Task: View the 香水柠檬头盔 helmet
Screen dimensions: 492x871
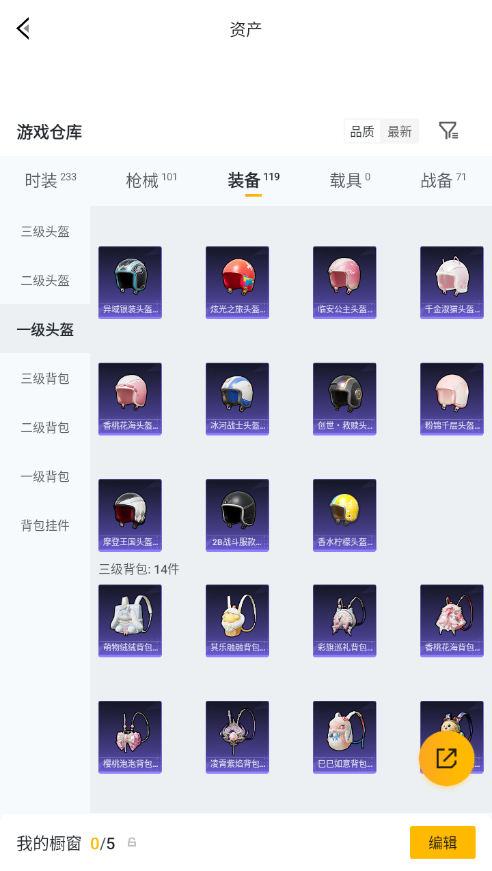Action: pos(344,515)
